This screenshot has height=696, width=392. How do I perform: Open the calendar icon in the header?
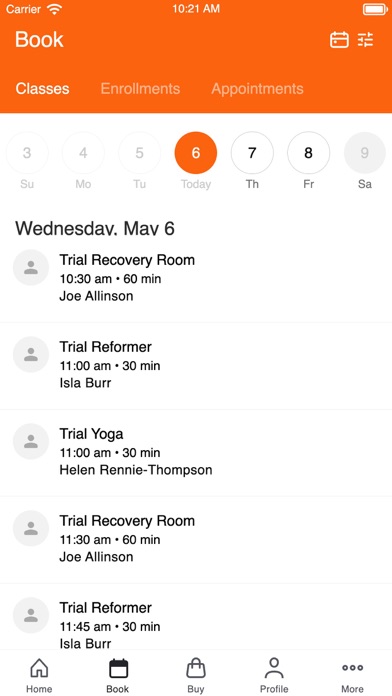point(339,40)
